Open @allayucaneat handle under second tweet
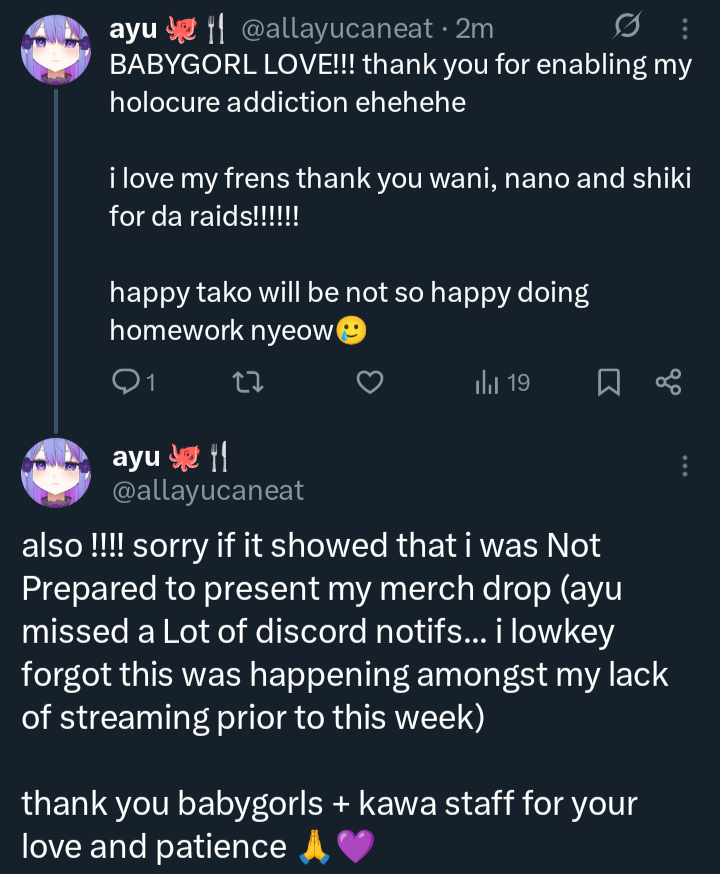720x874 pixels. [207, 491]
